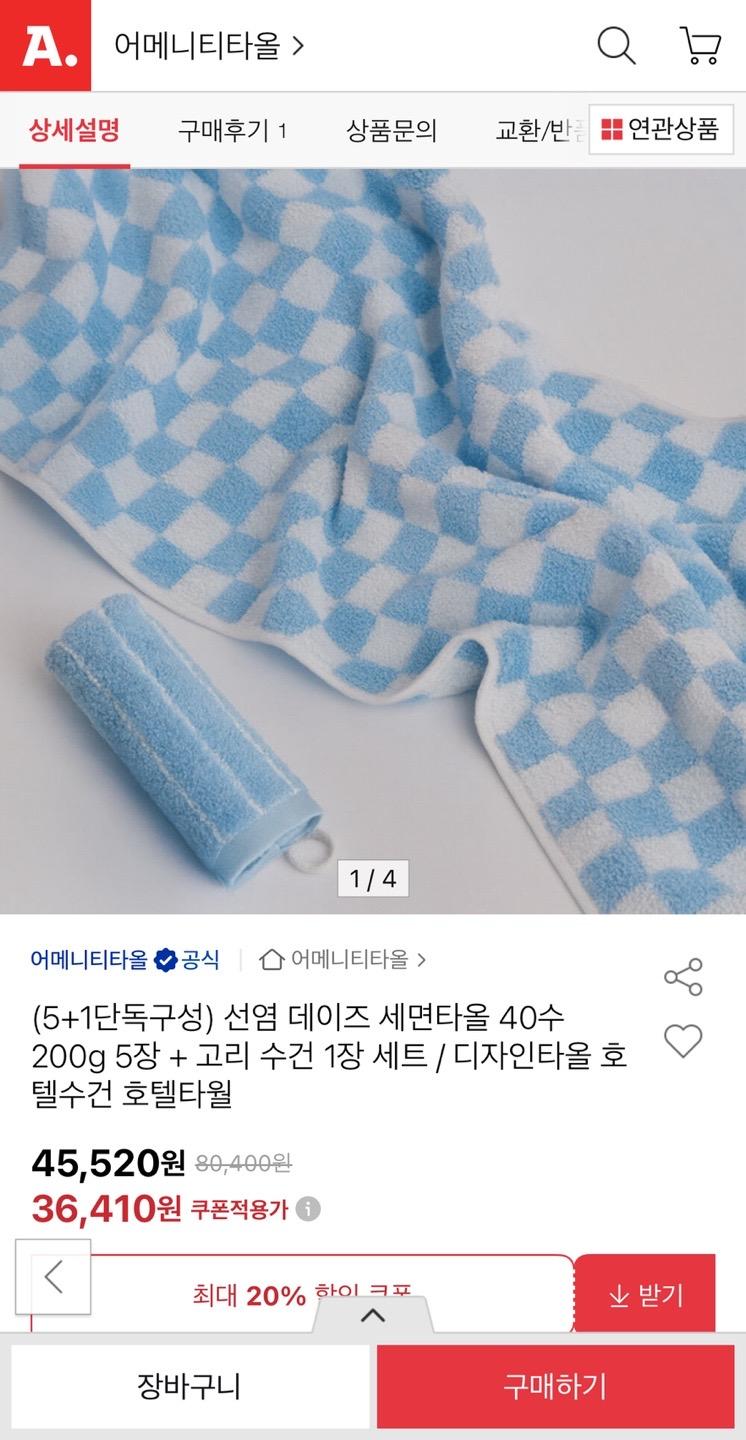Open the search icon in the top bar
This screenshot has width=746, height=1440.
click(x=616, y=45)
